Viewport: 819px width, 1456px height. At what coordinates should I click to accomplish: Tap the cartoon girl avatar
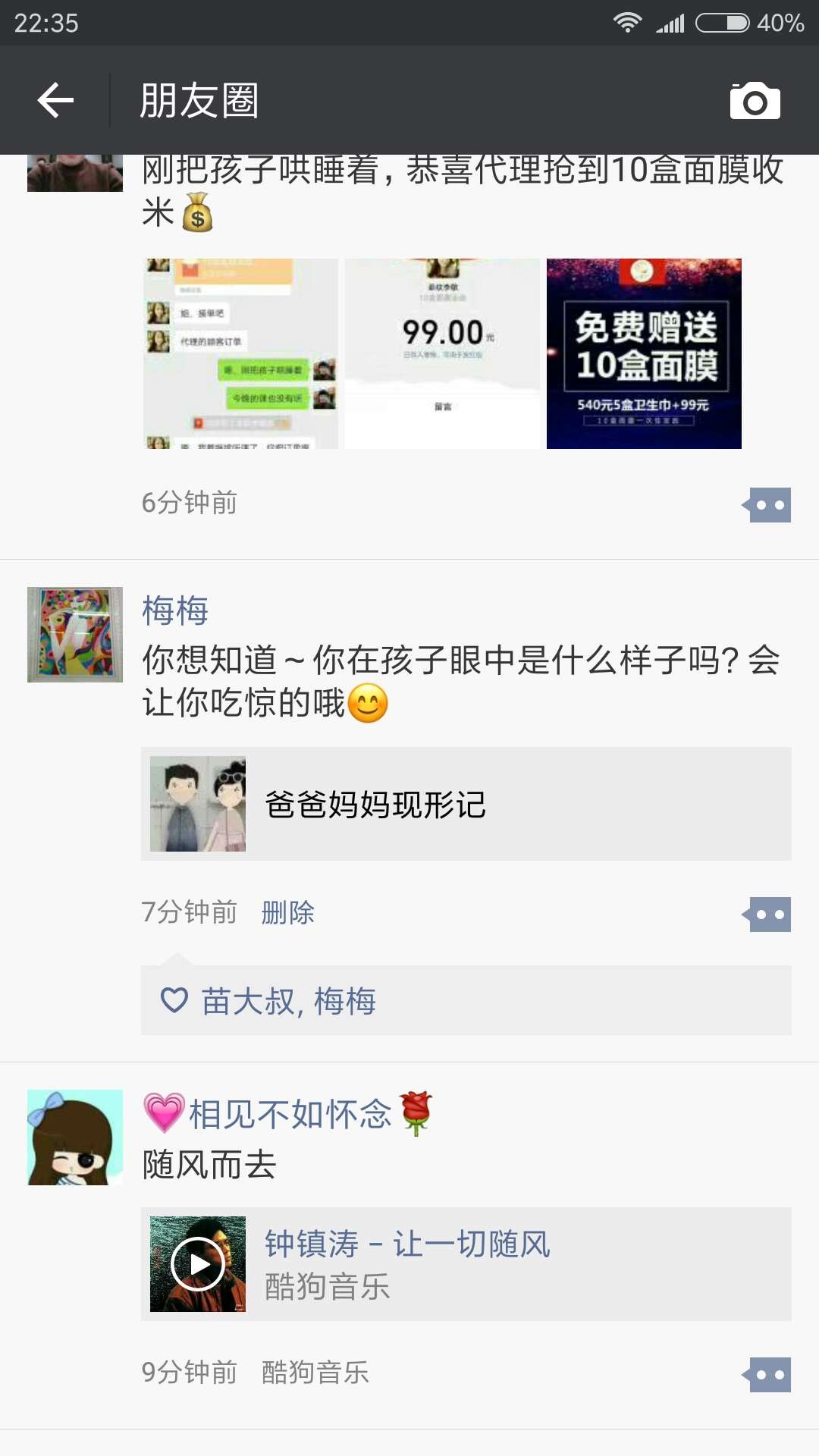pyautogui.click(x=75, y=1137)
